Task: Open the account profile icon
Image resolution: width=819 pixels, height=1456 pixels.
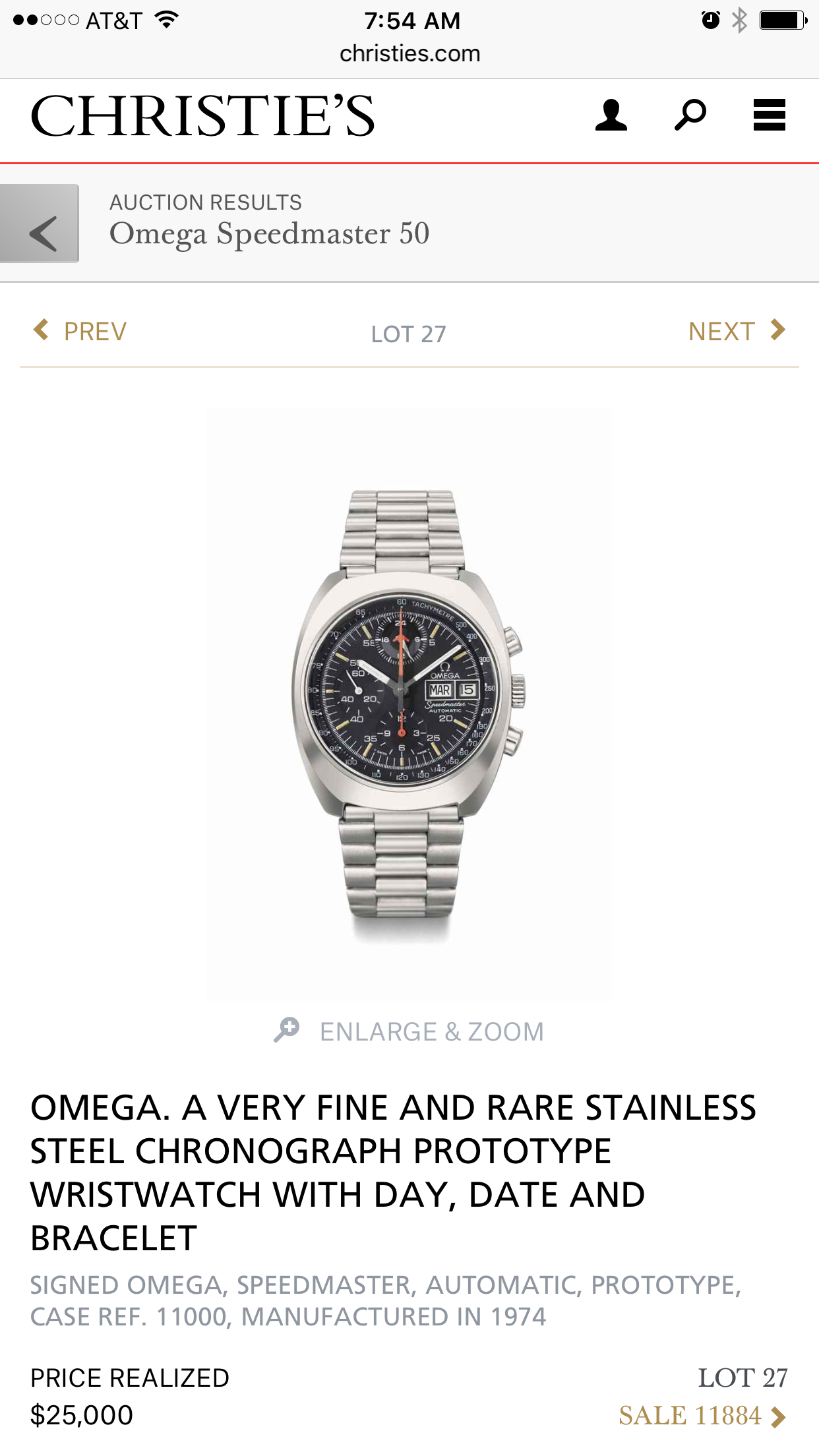Action: pyautogui.click(x=611, y=115)
